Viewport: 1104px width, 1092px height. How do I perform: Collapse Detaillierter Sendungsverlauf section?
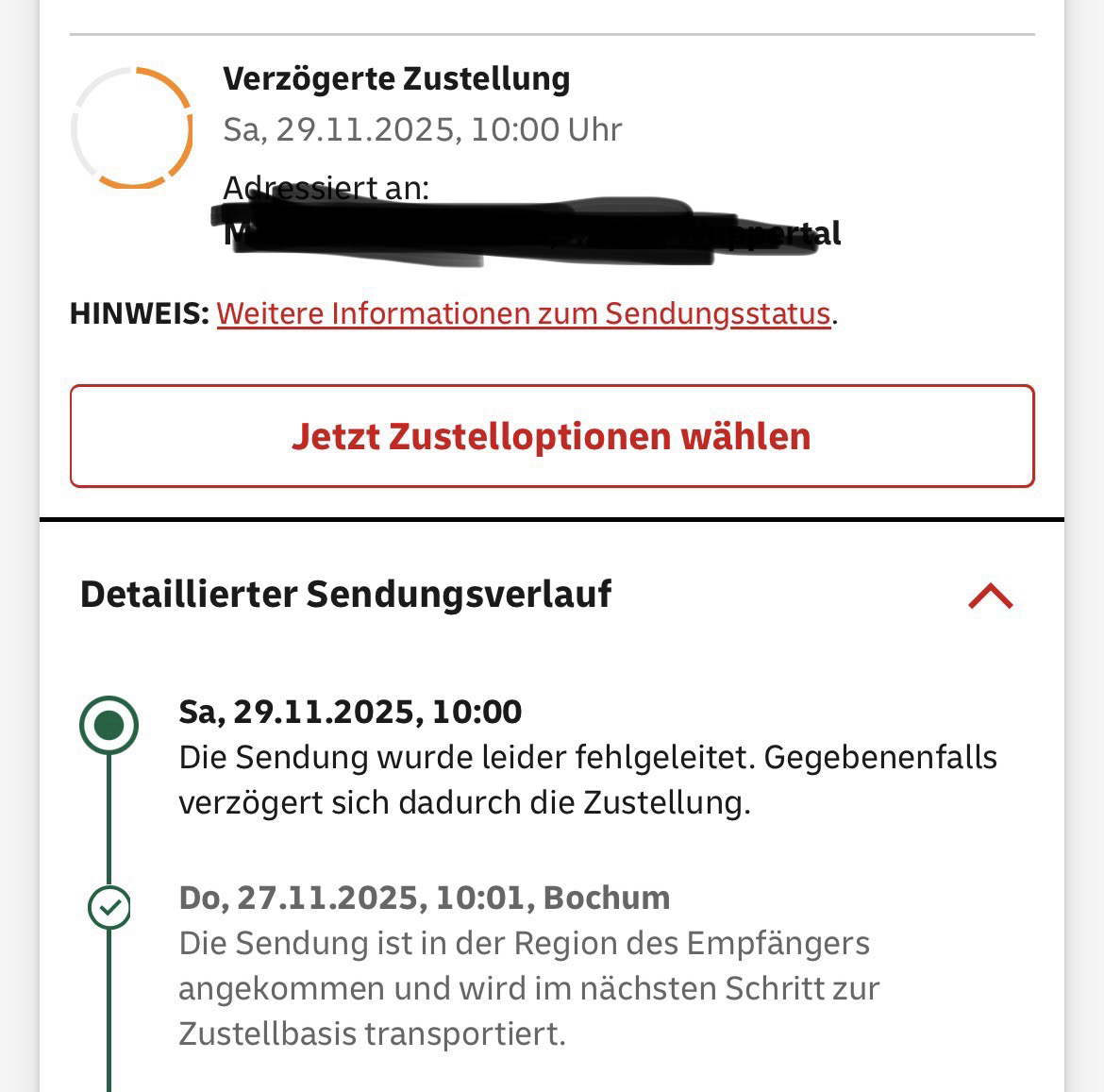[990, 596]
